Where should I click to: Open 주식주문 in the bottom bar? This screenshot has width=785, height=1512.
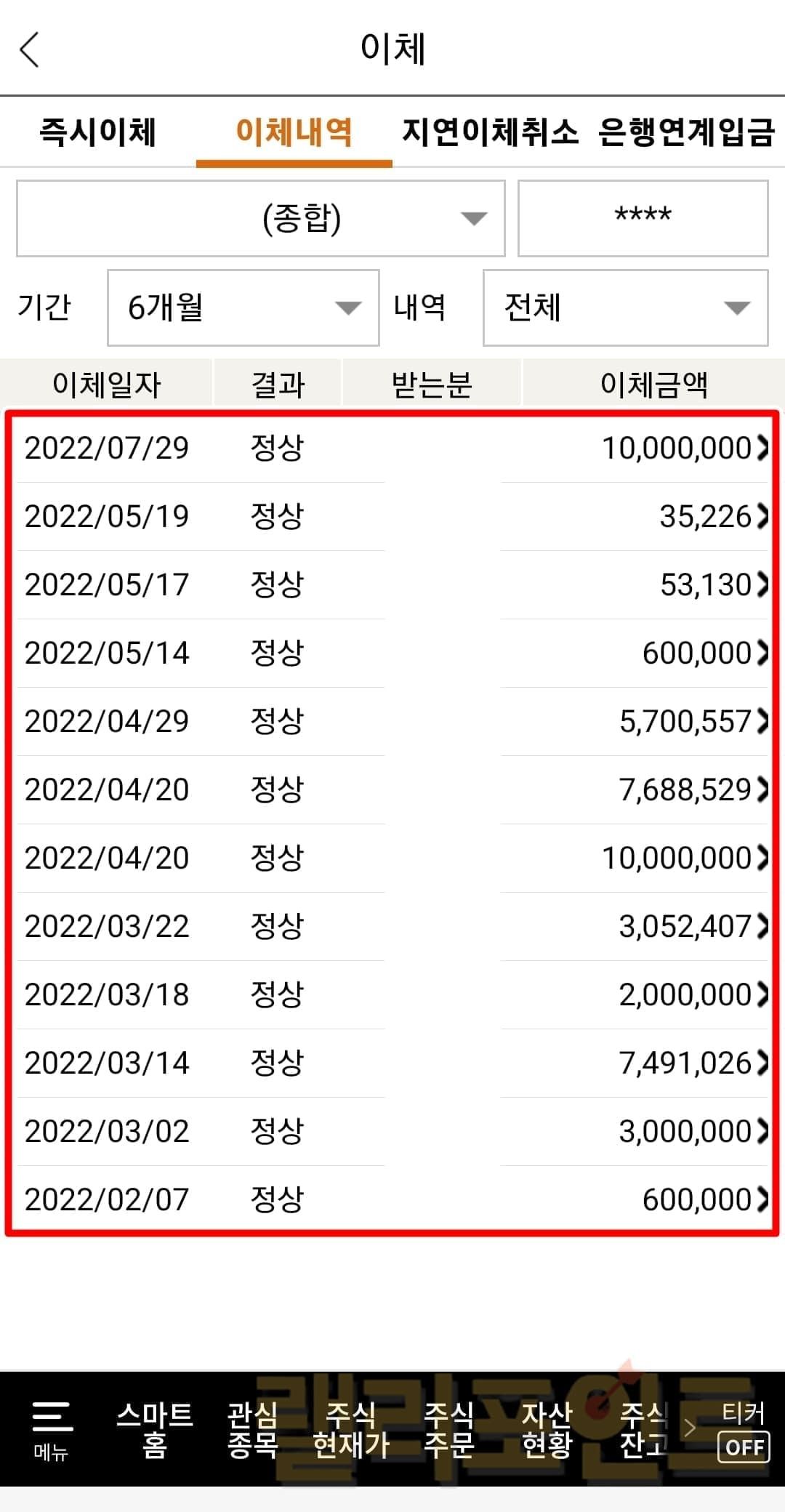[448, 1429]
